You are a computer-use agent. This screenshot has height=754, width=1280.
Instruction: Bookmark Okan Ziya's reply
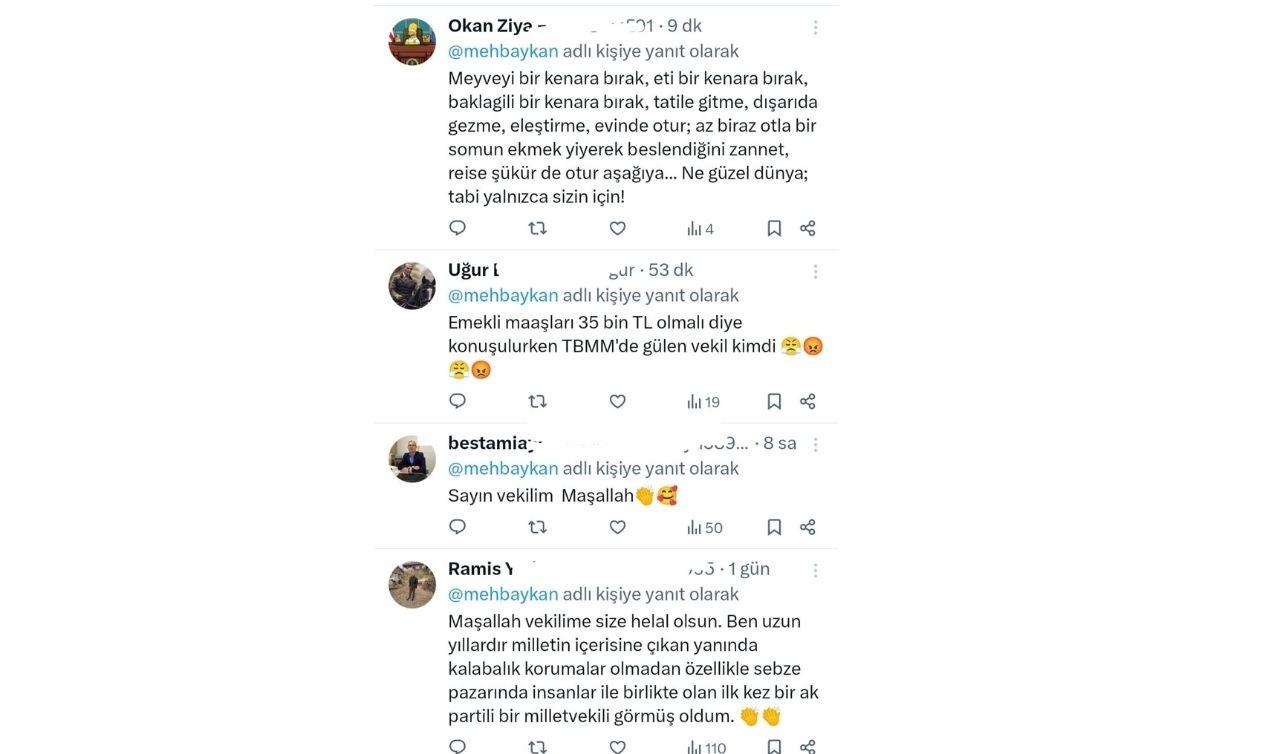[x=774, y=228]
